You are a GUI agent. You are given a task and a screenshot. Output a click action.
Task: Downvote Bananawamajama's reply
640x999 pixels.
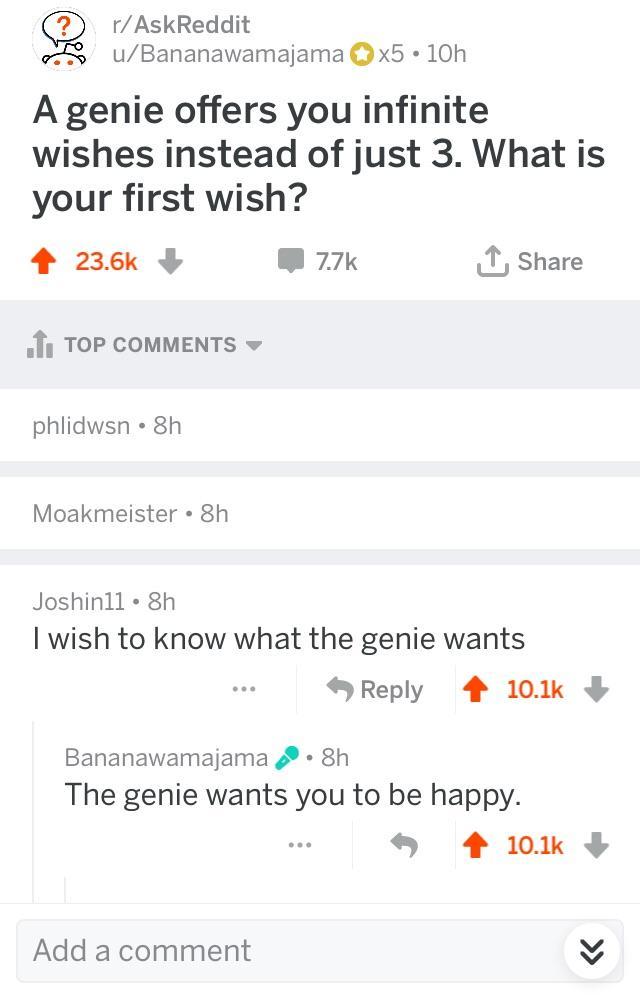coord(596,846)
